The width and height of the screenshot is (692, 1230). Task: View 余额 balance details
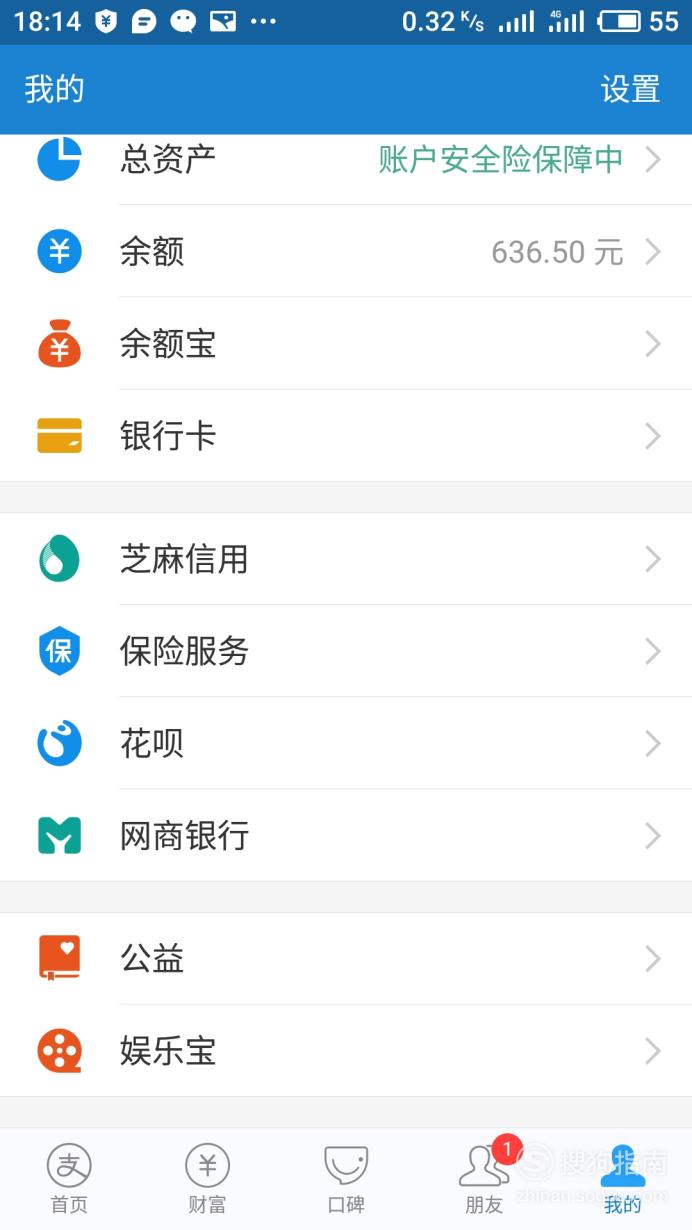tap(346, 251)
